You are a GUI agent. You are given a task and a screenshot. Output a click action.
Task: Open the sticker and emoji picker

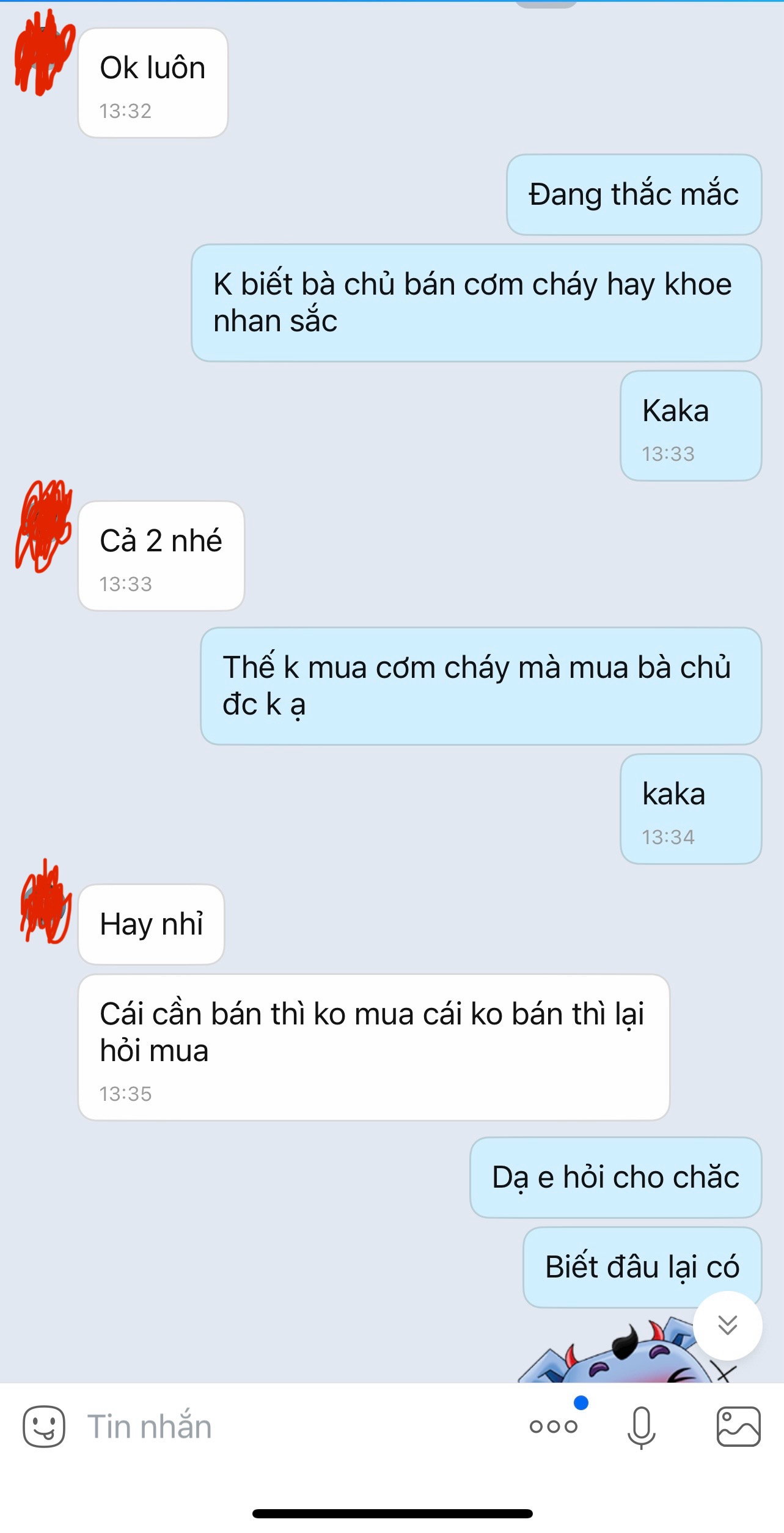[x=44, y=1426]
